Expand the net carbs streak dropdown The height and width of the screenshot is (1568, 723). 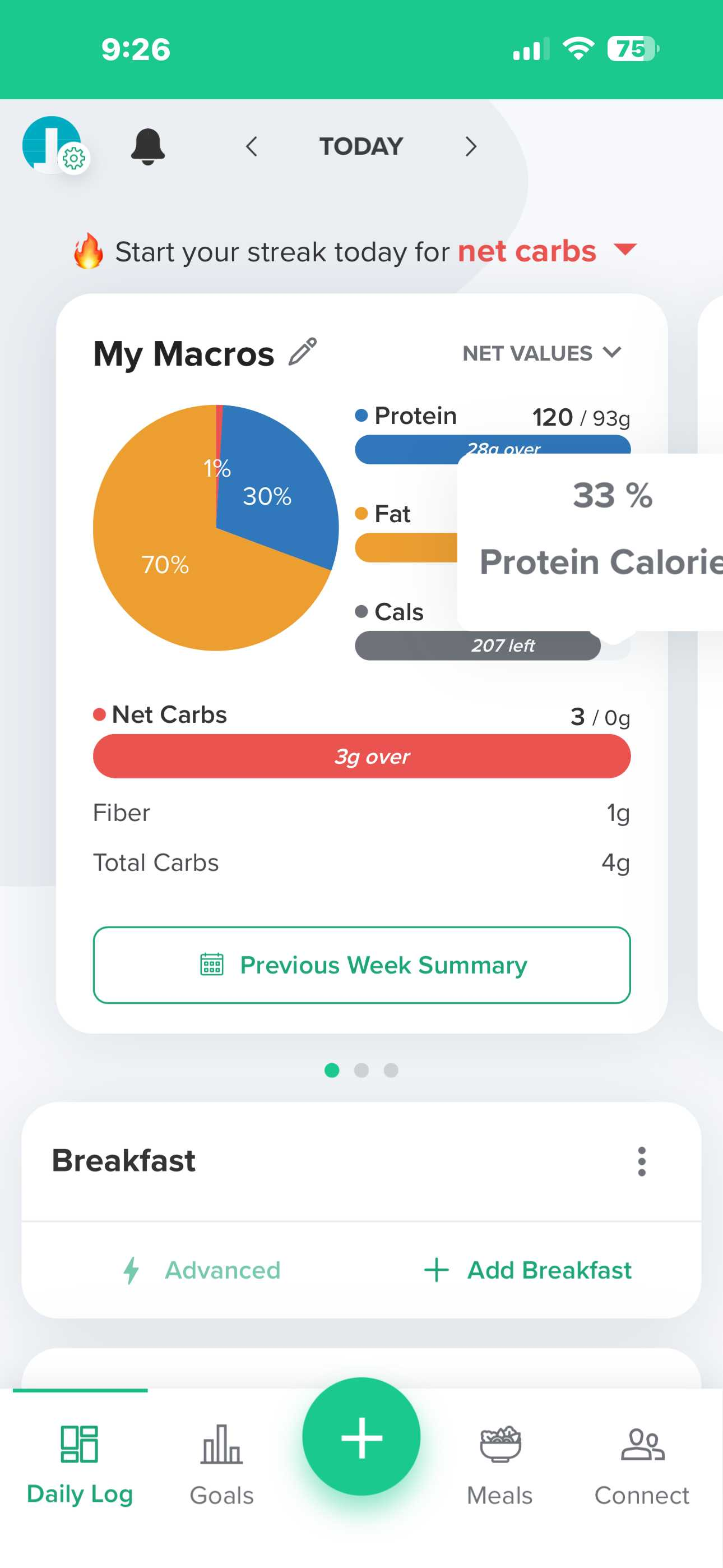tap(625, 250)
